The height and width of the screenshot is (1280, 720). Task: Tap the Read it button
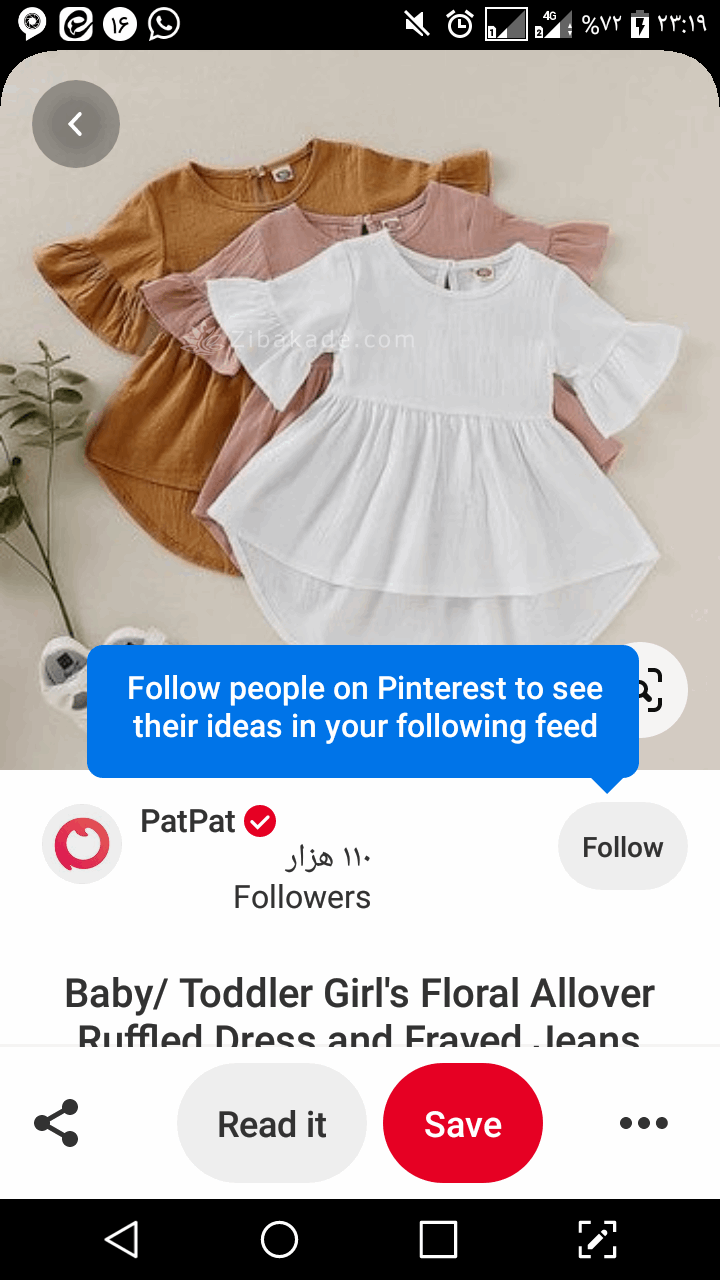click(272, 1123)
